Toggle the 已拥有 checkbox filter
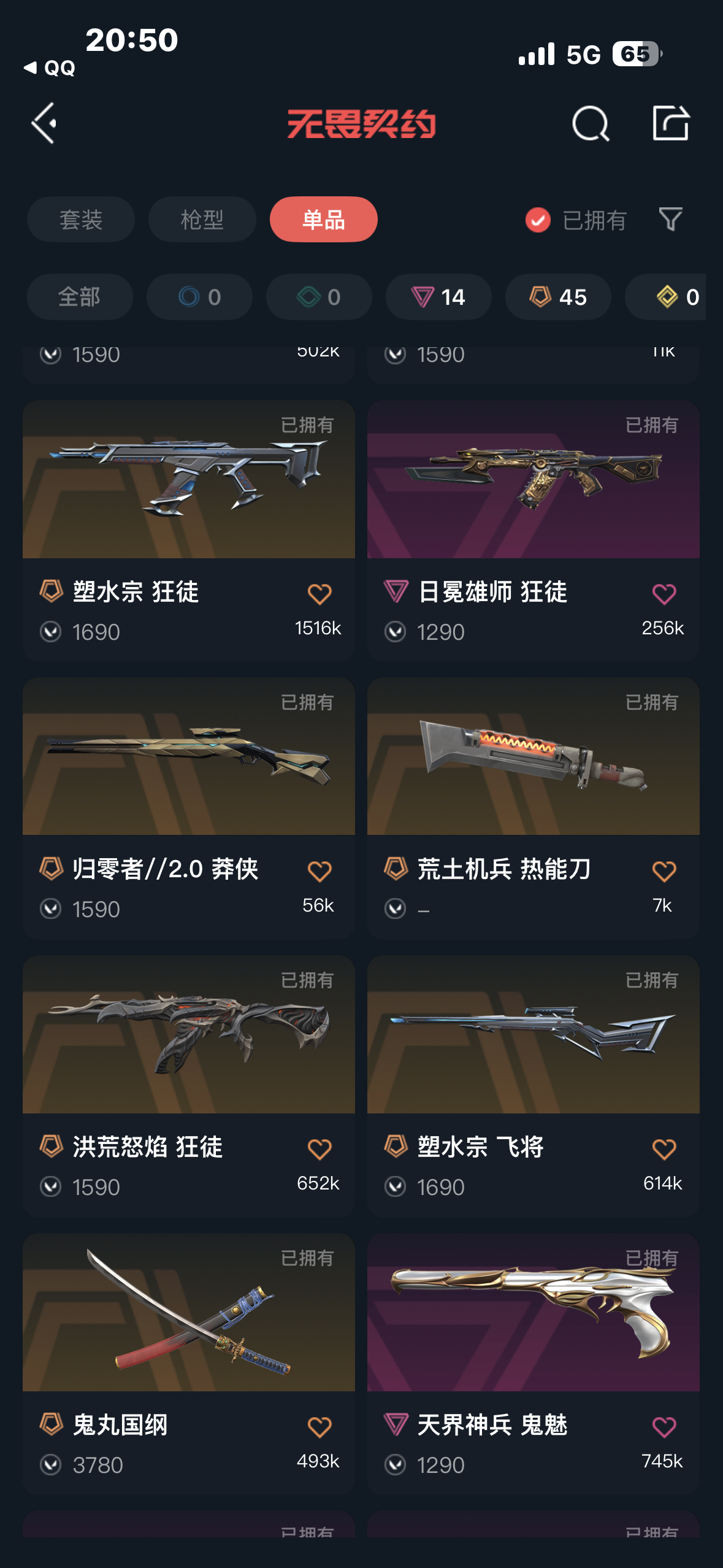 pyautogui.click(x=538, y=220)
